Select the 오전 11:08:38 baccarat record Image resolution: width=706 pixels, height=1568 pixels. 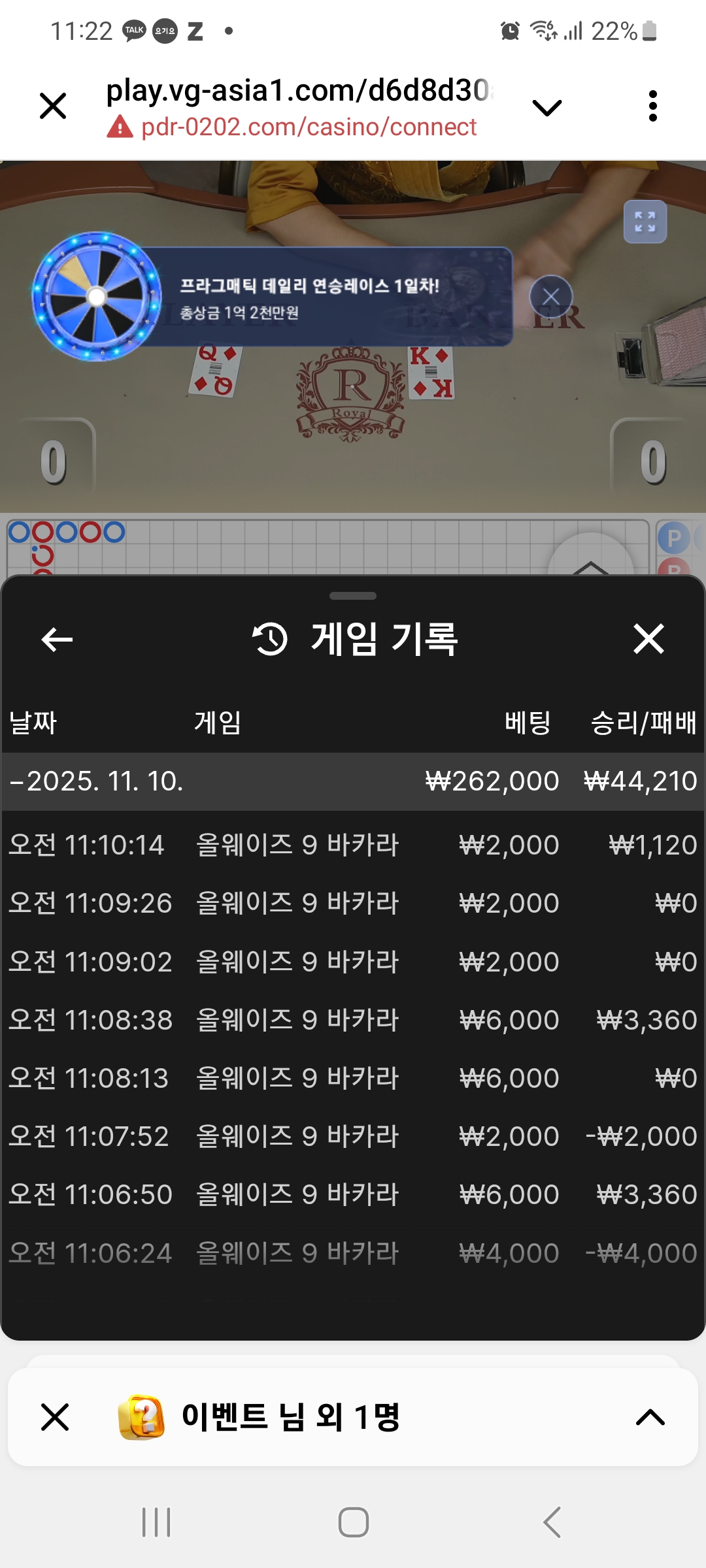(x=353, y=1020)
